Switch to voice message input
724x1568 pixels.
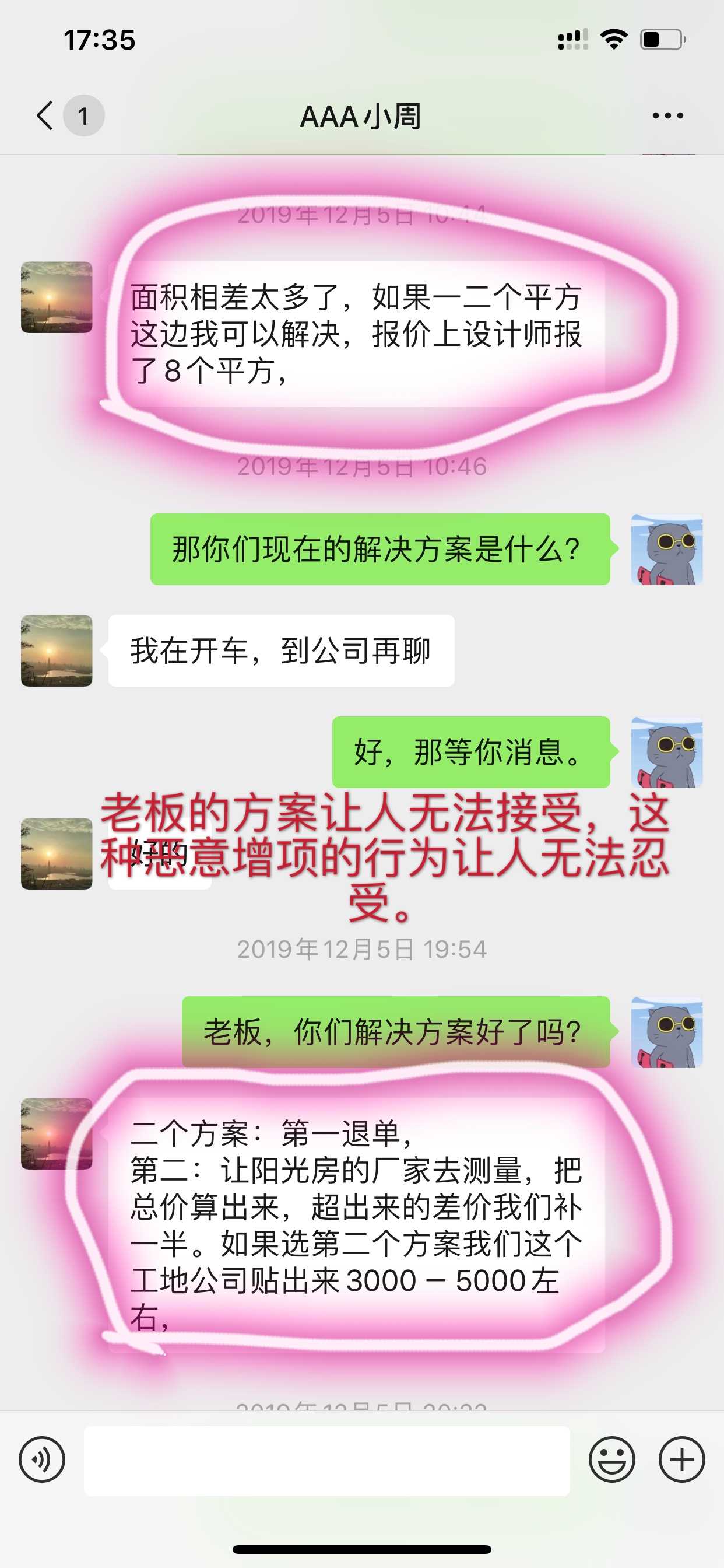42,1459
